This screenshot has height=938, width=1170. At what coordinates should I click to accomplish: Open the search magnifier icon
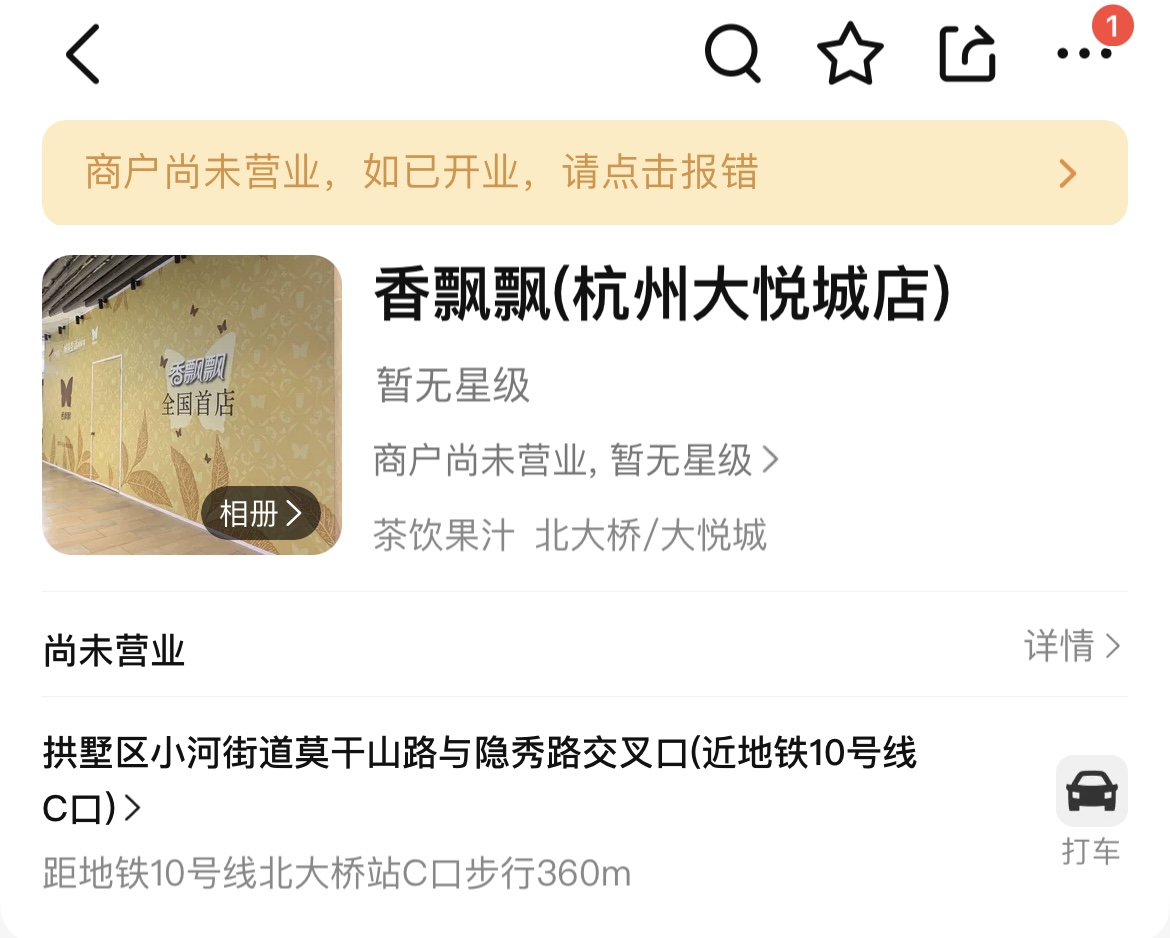click(x=732, y=54)
